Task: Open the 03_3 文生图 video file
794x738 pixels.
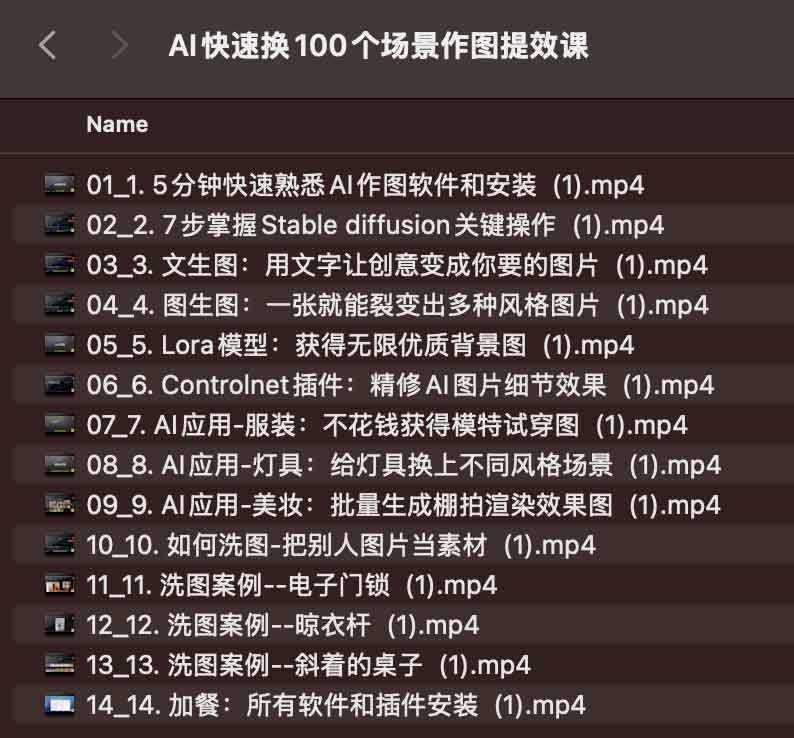Action: click(x=397, y=265)
